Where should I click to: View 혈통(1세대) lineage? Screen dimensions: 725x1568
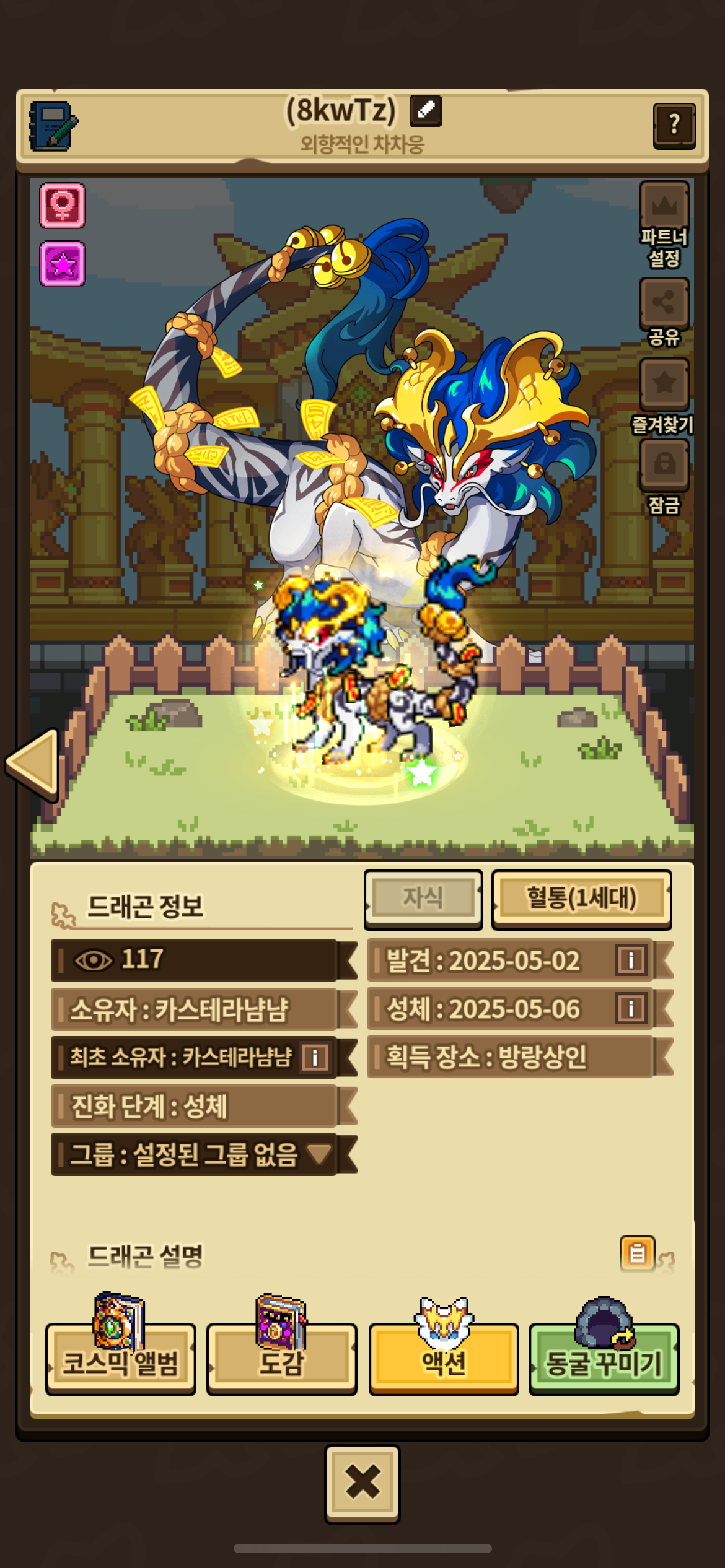tap(581, 899)
